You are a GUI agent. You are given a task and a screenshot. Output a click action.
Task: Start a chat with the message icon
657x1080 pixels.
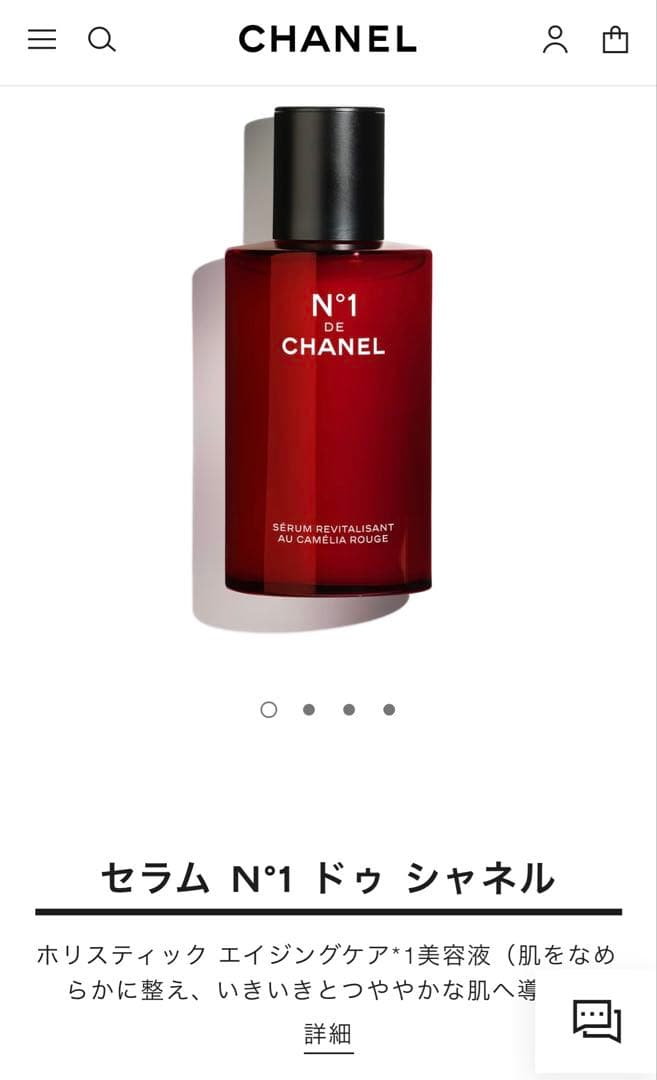[596, 1021]
